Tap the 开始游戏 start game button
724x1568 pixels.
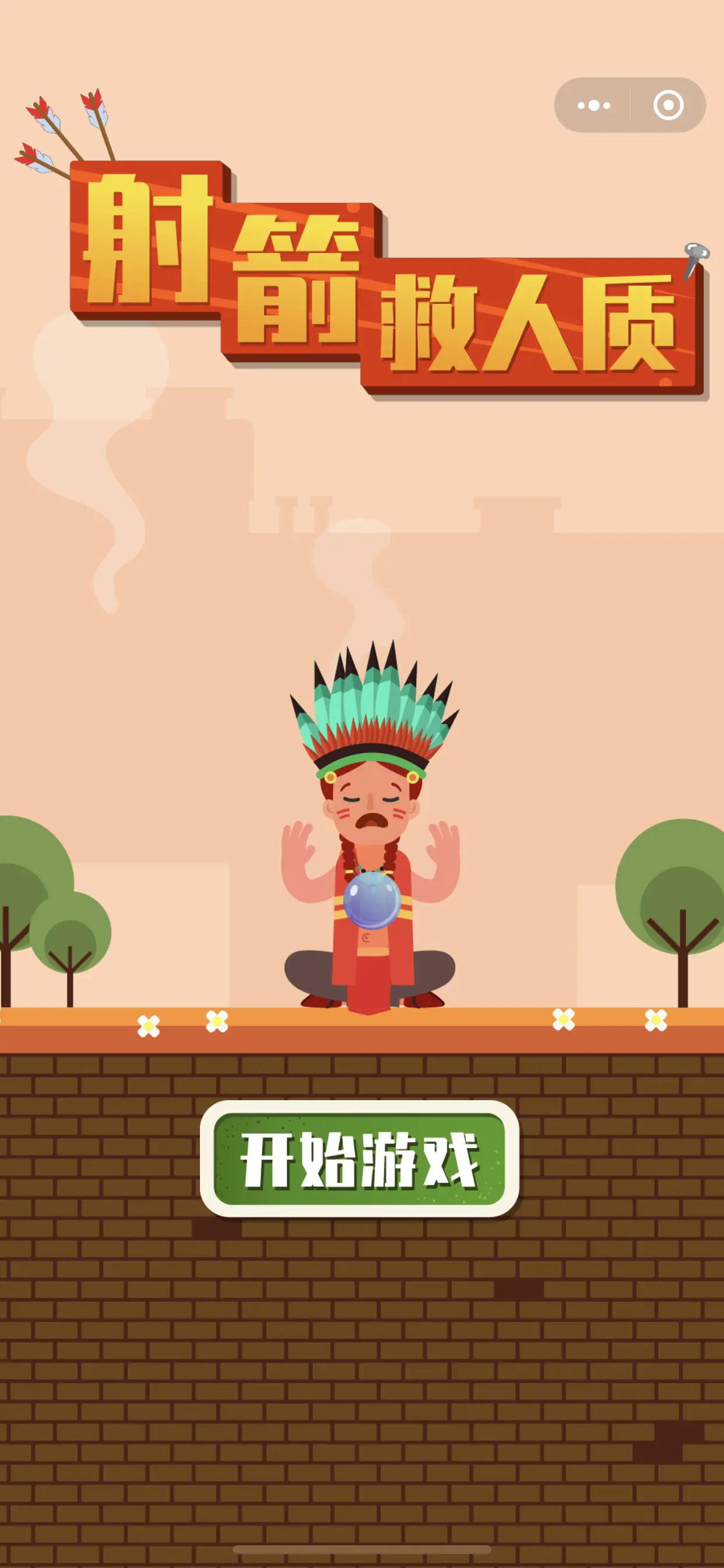click(x=359, y=1159)
